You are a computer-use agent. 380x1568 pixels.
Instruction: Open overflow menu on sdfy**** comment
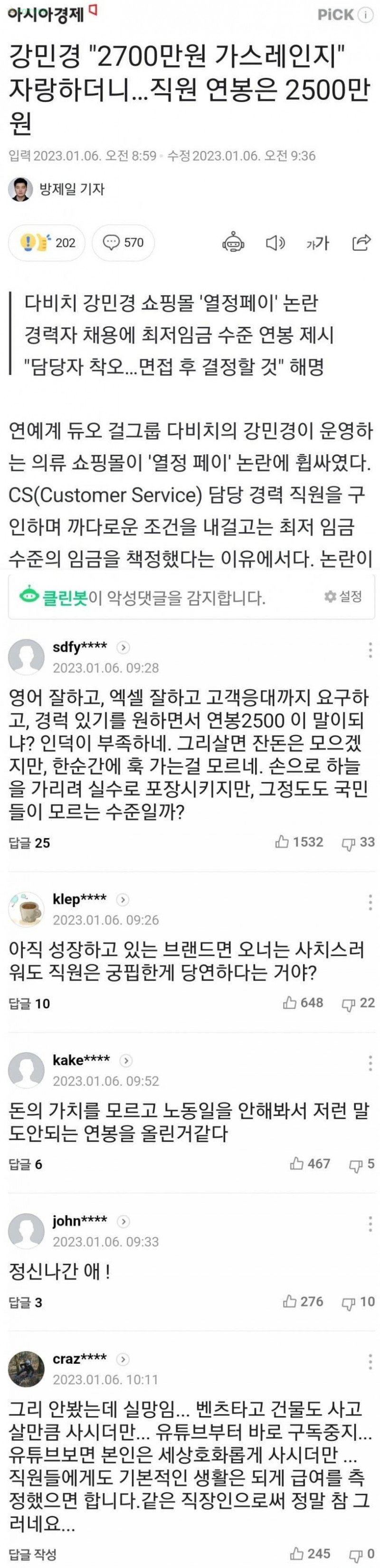click(x=370, y=650)
